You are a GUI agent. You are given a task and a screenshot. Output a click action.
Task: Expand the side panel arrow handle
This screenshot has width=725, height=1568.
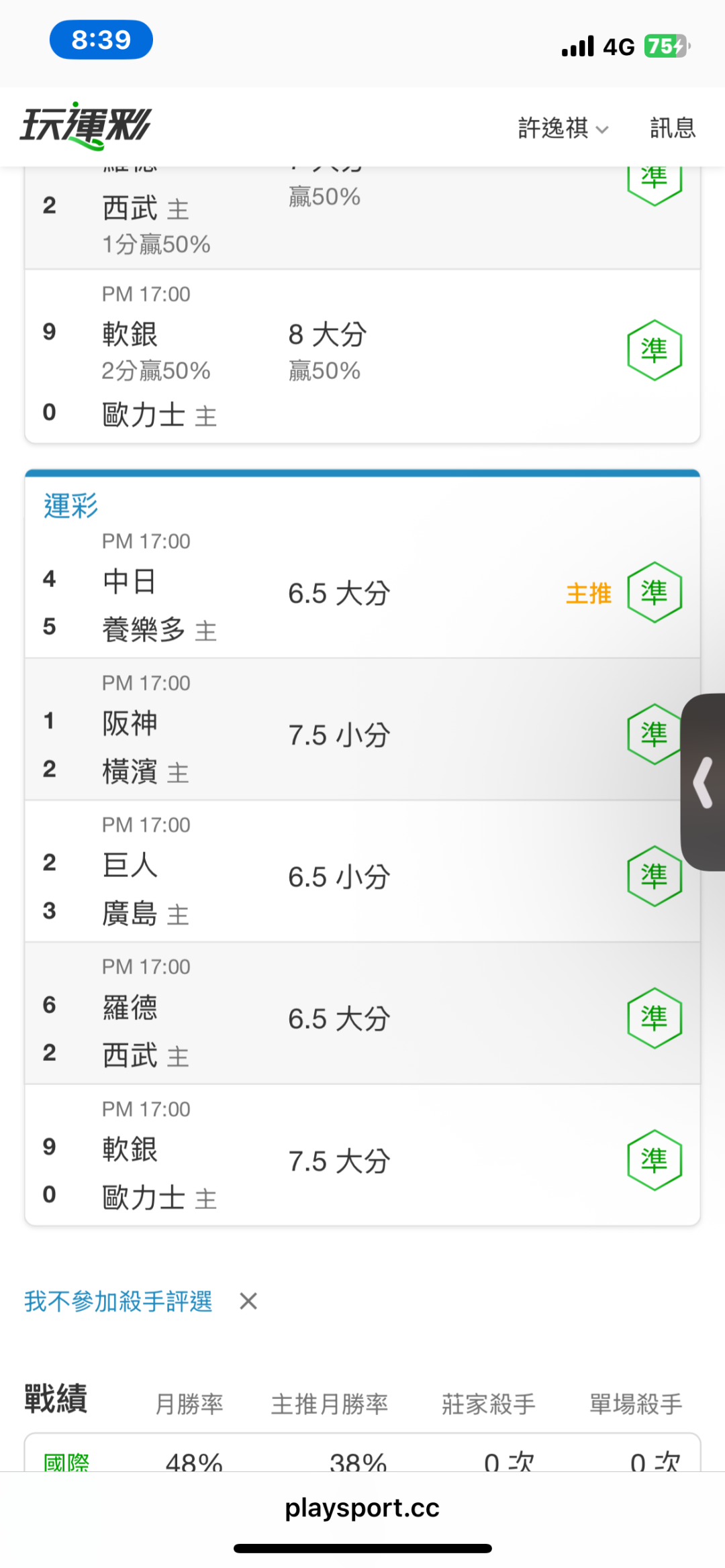tap(703, 782)
